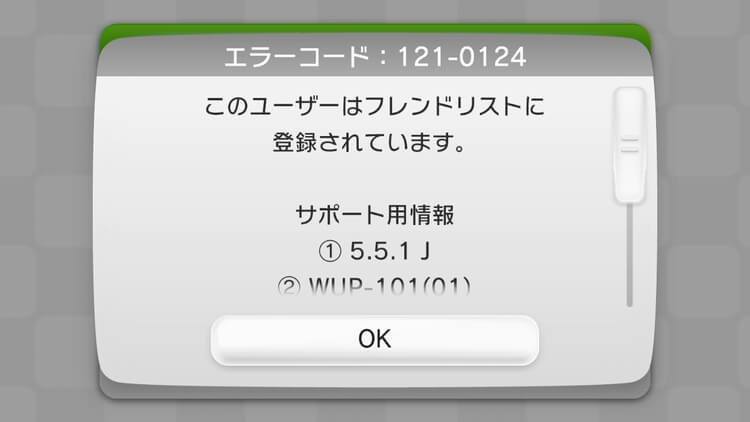Tap the scrollbar handle beside the message

click(630, 142)
